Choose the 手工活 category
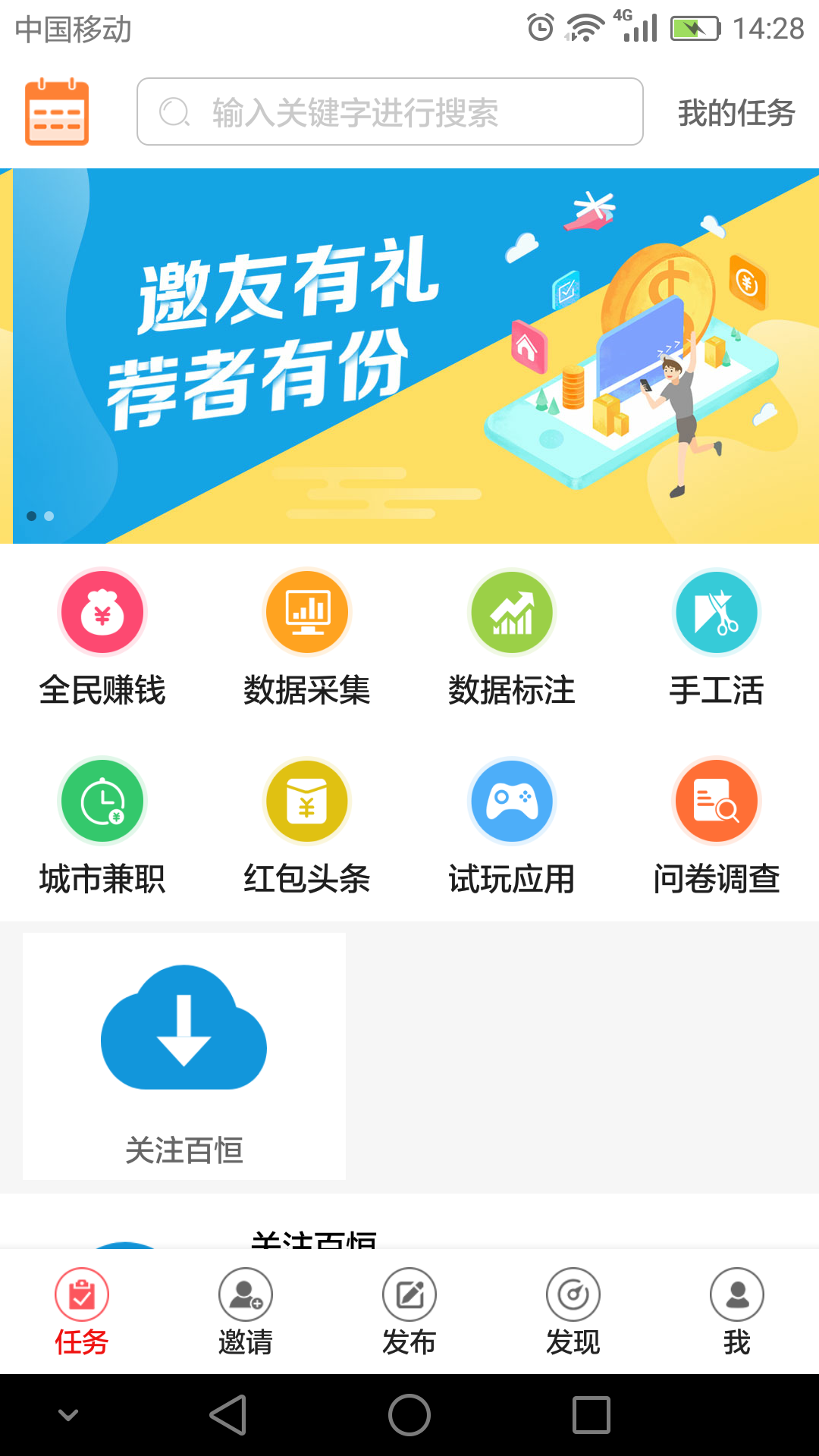 (x=717, y=637)
